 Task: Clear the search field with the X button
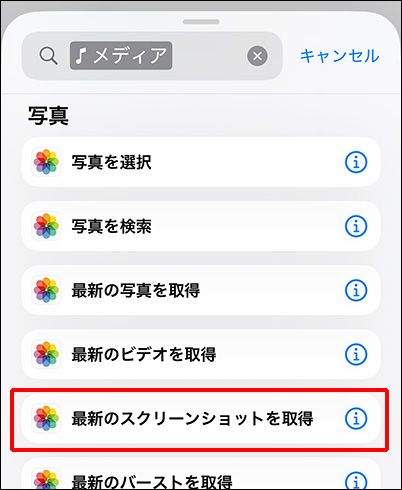(257, 56)
